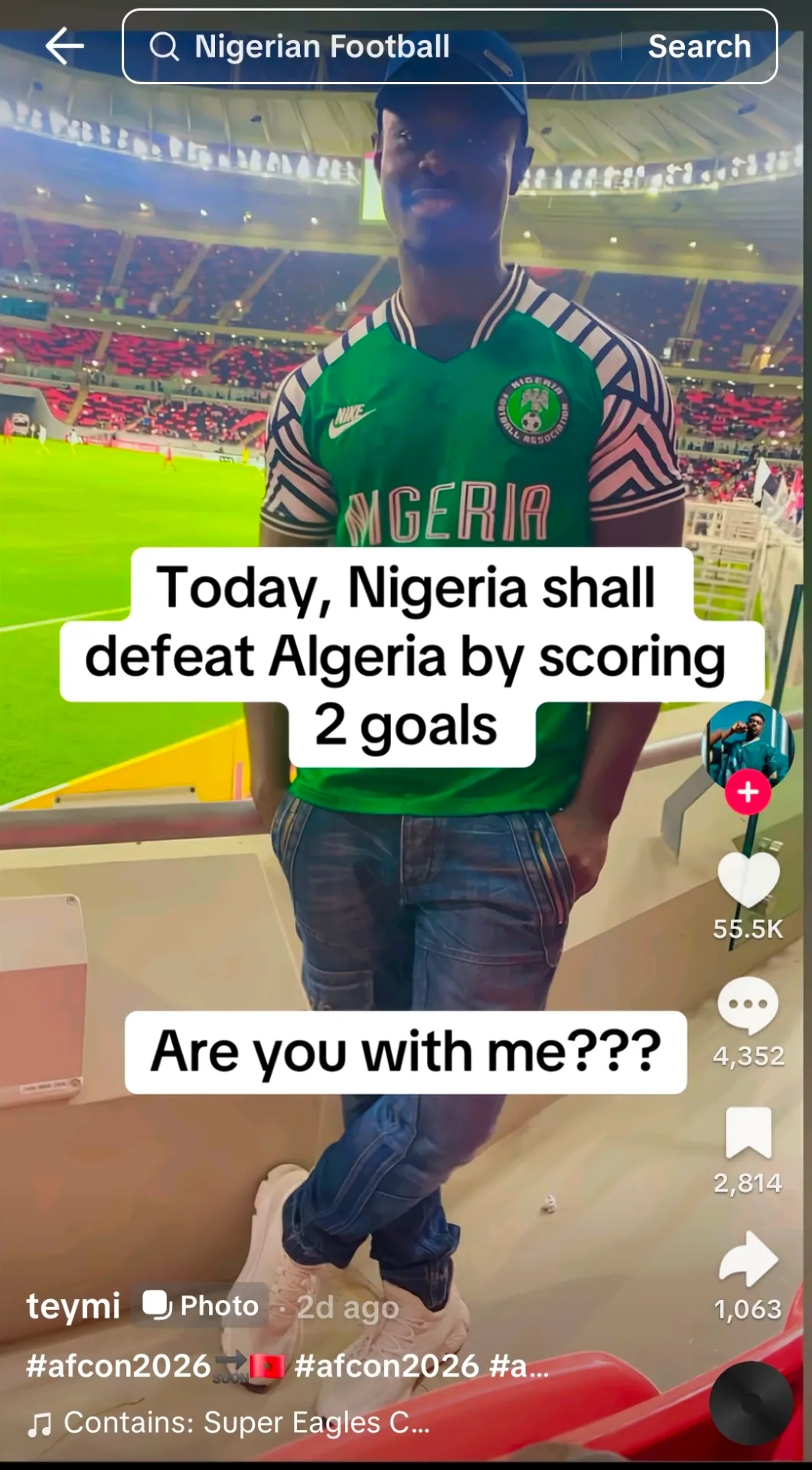
Task: Tap the Search button
Action: pos(699,47)
